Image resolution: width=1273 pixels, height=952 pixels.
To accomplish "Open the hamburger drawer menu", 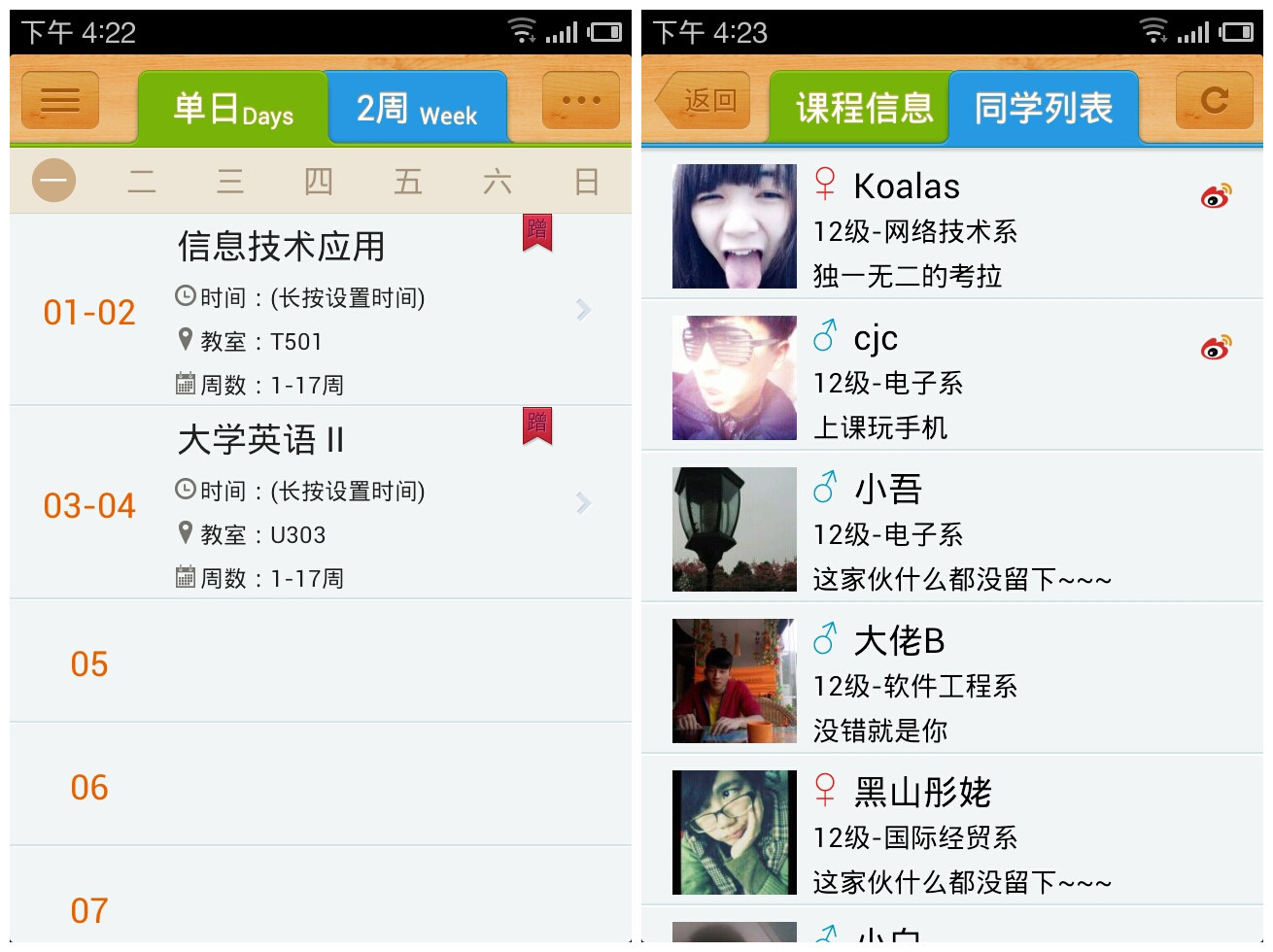I will pos(60,100).
